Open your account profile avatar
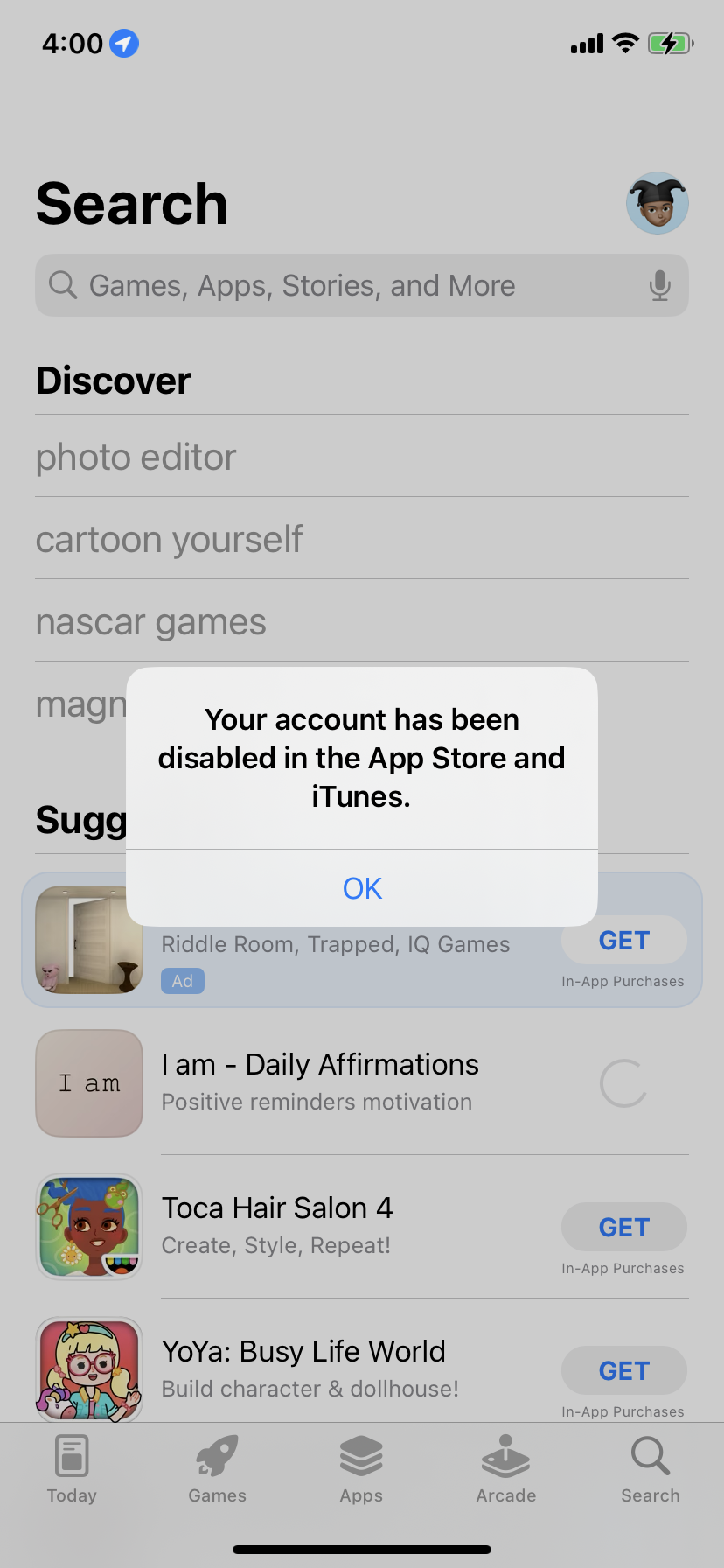Screen dimensions: 724x1568 [657, 203]
